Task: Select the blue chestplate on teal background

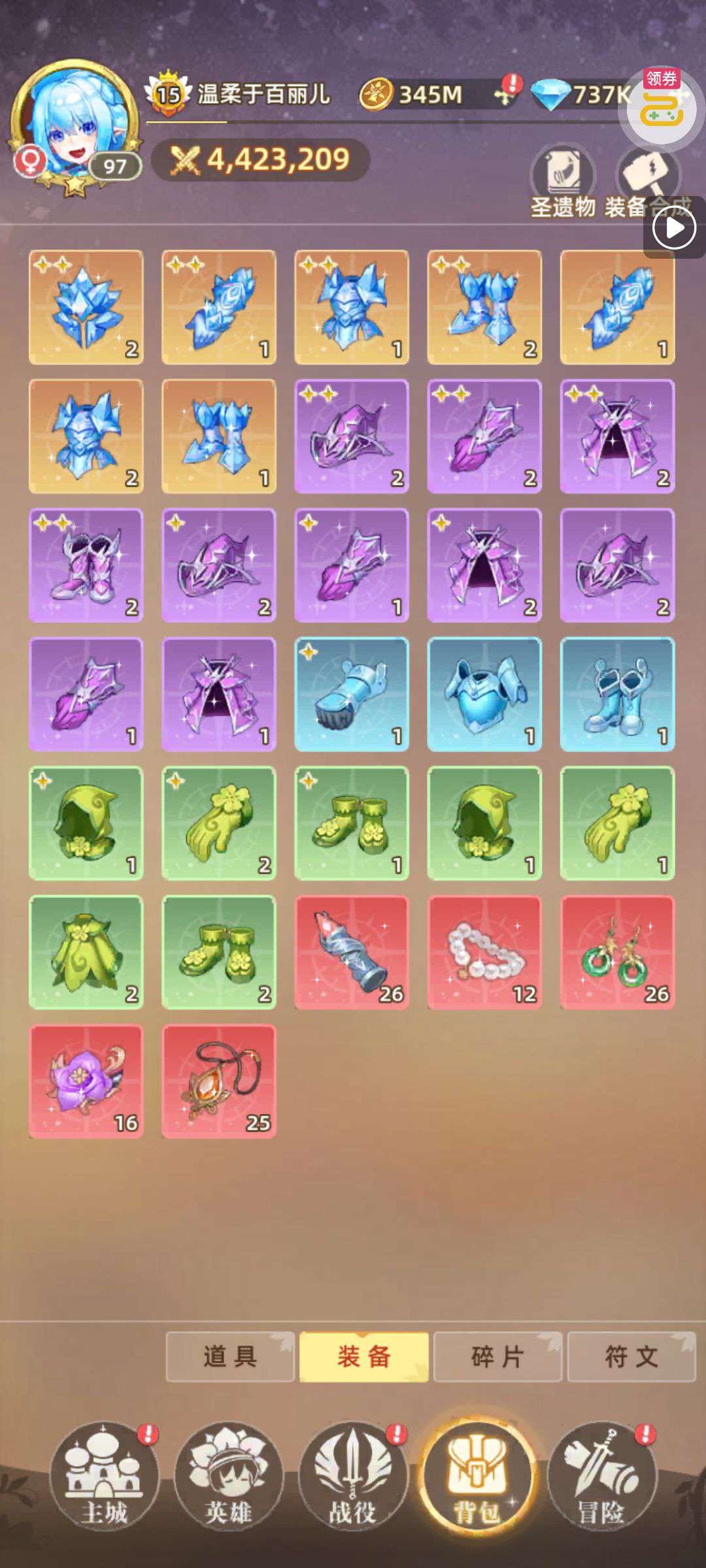Action: [484, 694]
